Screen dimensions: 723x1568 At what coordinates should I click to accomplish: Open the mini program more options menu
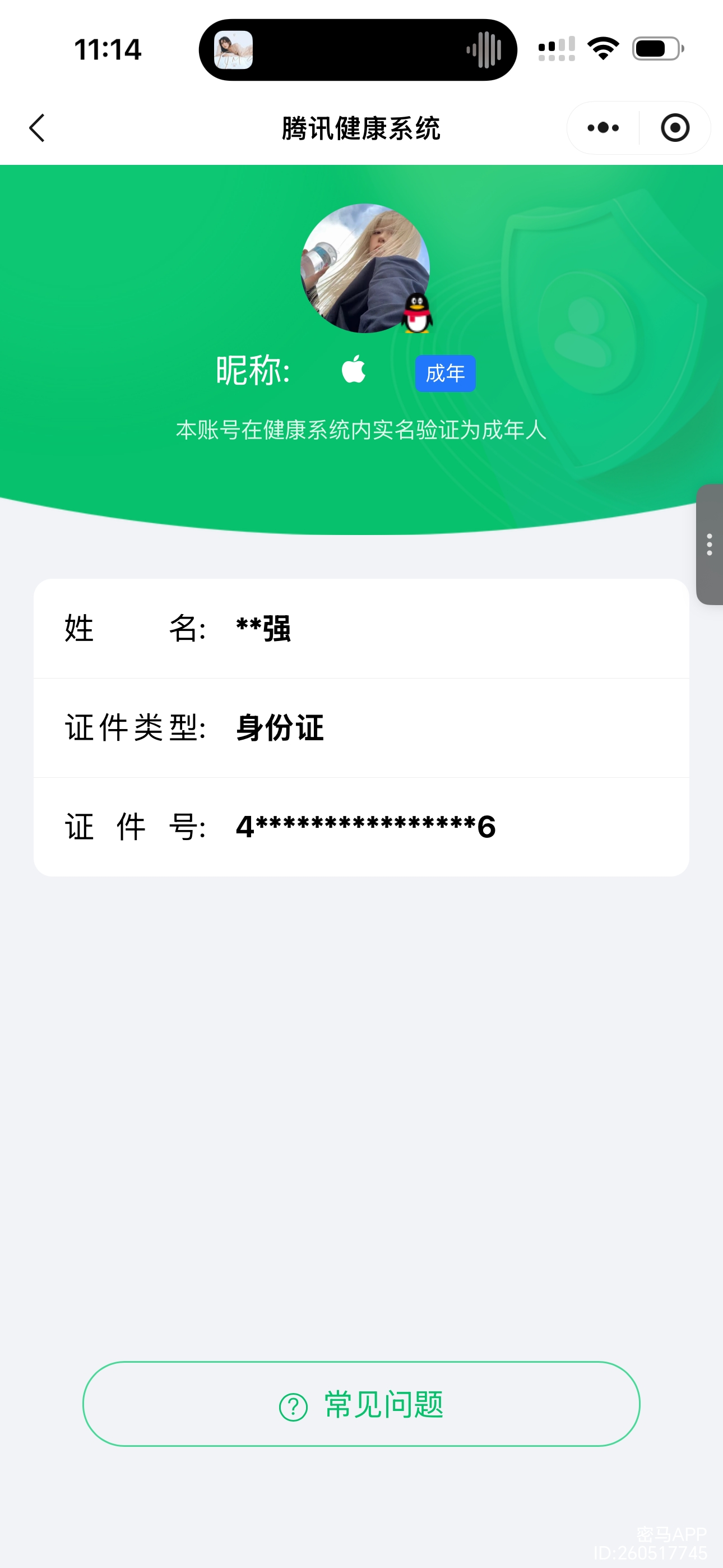point(603,128)
